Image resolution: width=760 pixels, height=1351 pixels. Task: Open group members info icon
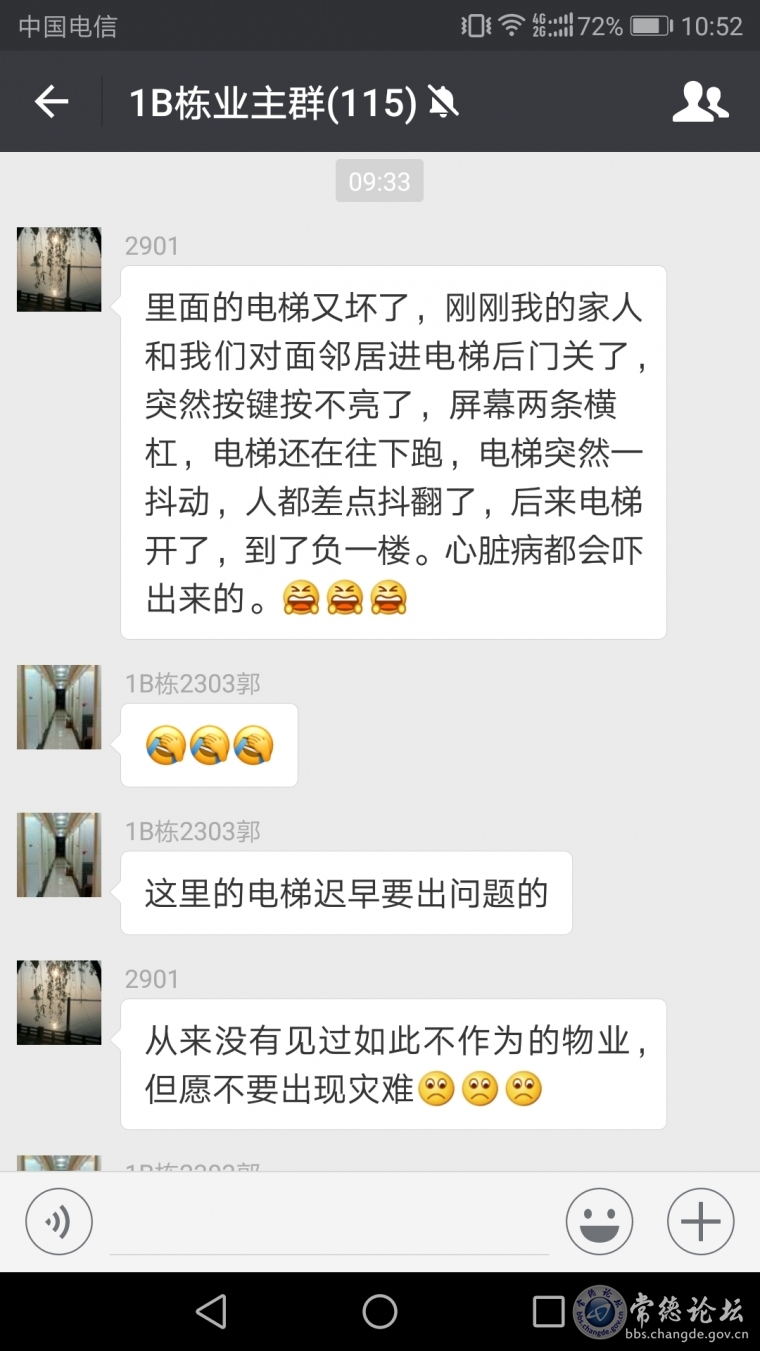coord(699,102)
